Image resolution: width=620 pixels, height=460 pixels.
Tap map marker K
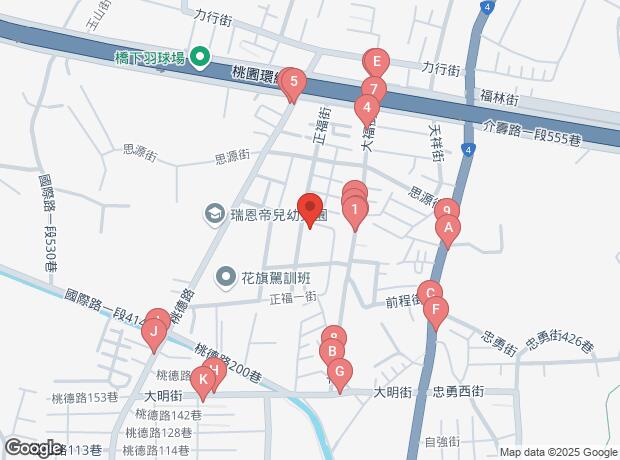click(203, 379)
